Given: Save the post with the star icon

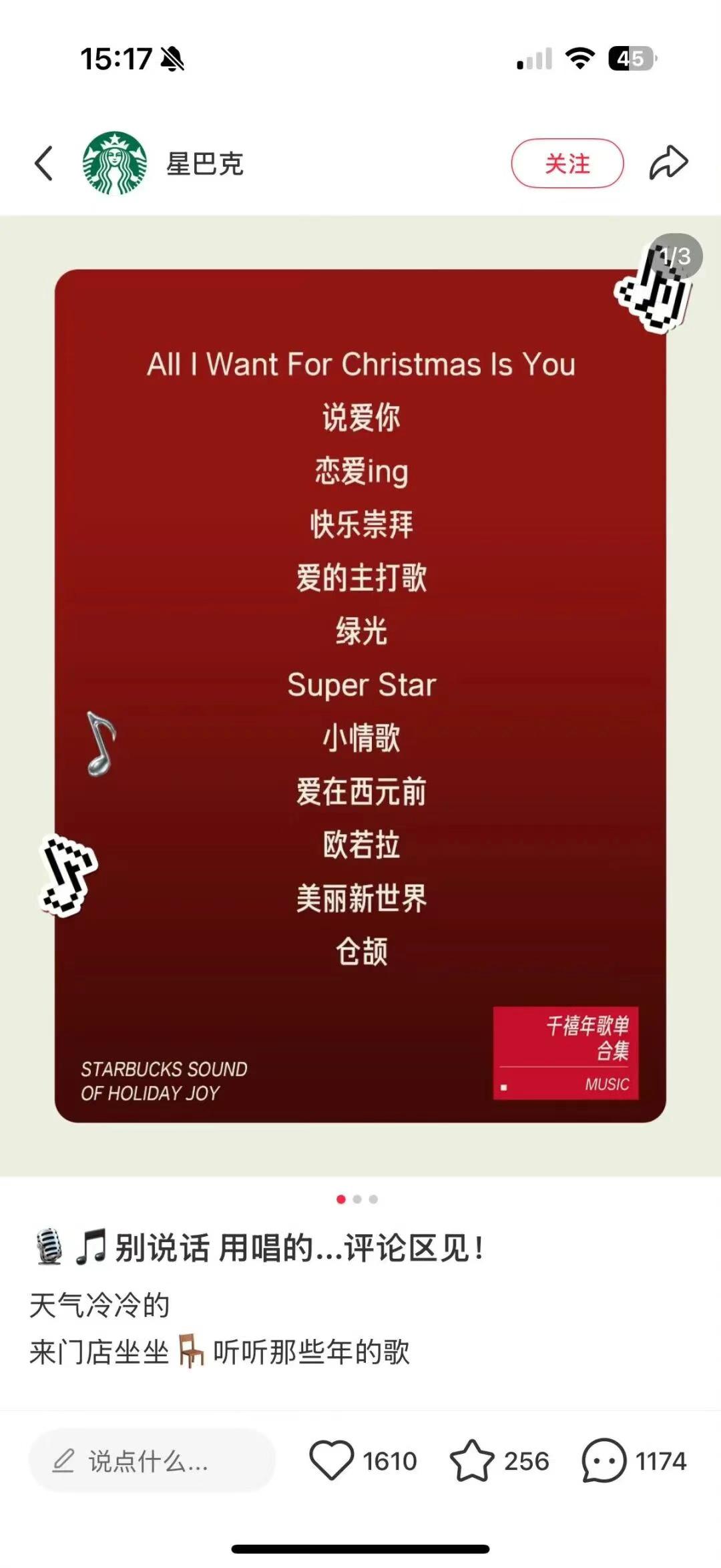Looking at the screenshot, I should click(472, 1460).
